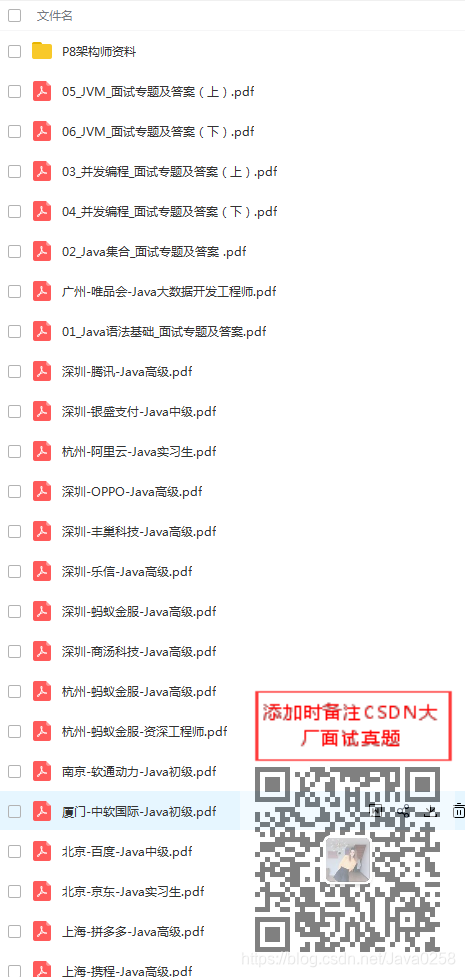
Task: Open 深圳-商汤科技-Java高级.pdf
Action: coord(139,652)
